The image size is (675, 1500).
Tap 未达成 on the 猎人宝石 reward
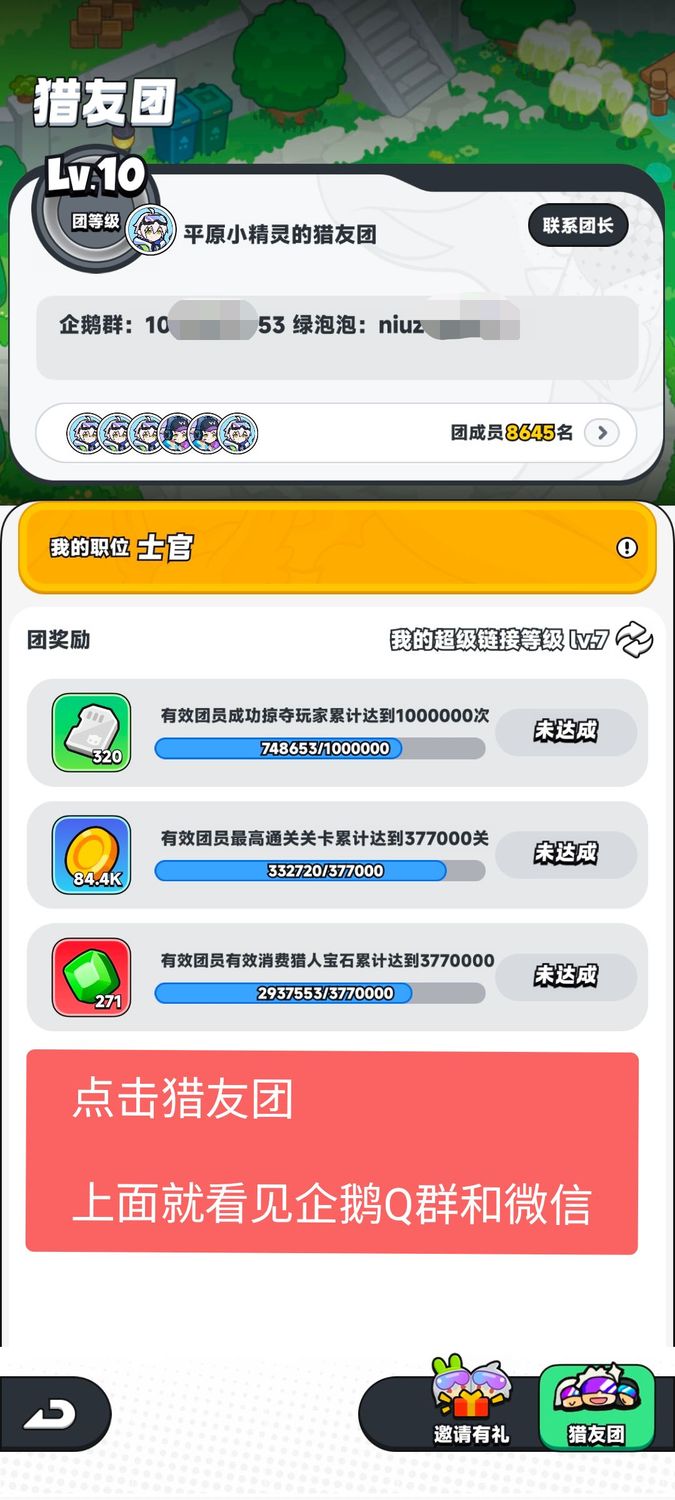click(566, 976)
